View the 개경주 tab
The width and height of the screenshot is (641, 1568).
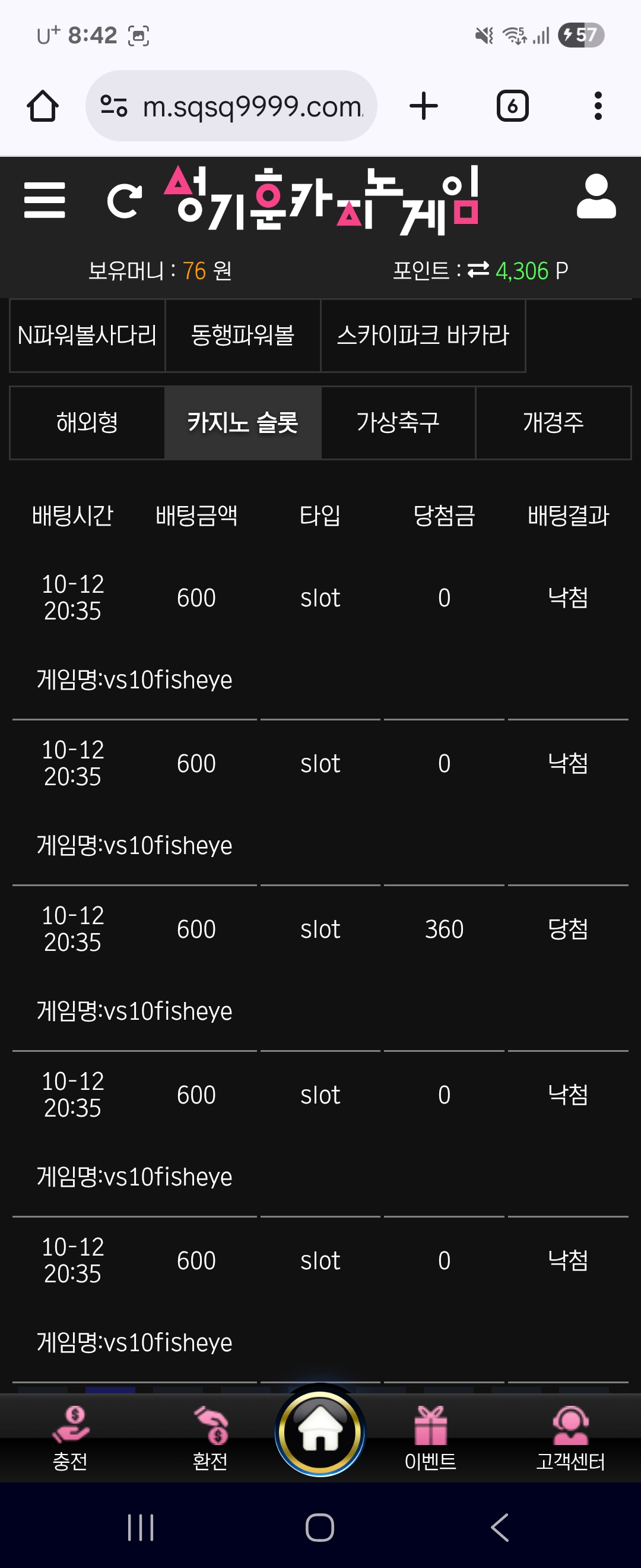[x=553, y=422]
